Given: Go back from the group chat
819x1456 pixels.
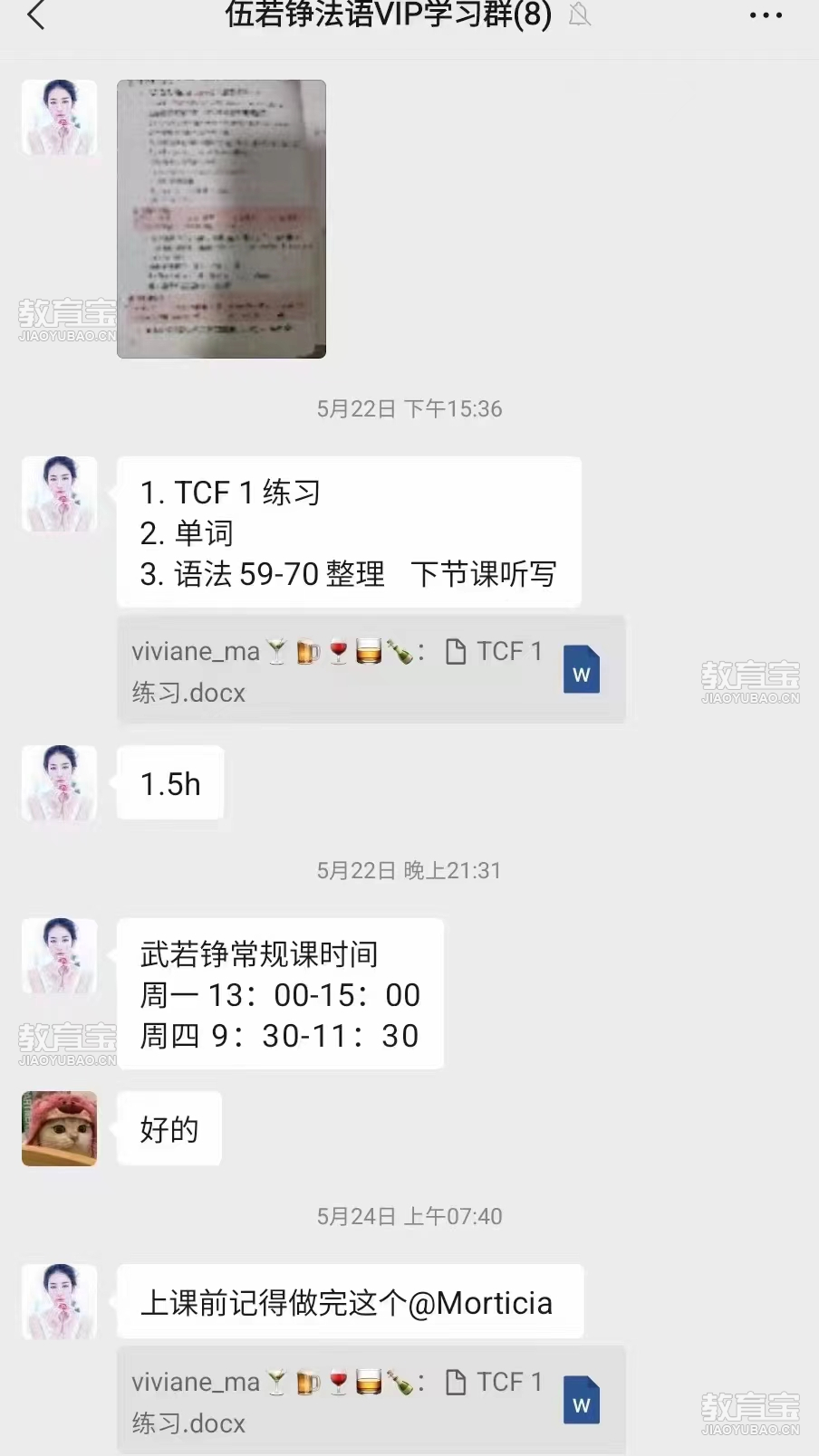Looking at the screenshot, I should coord(36,15).
